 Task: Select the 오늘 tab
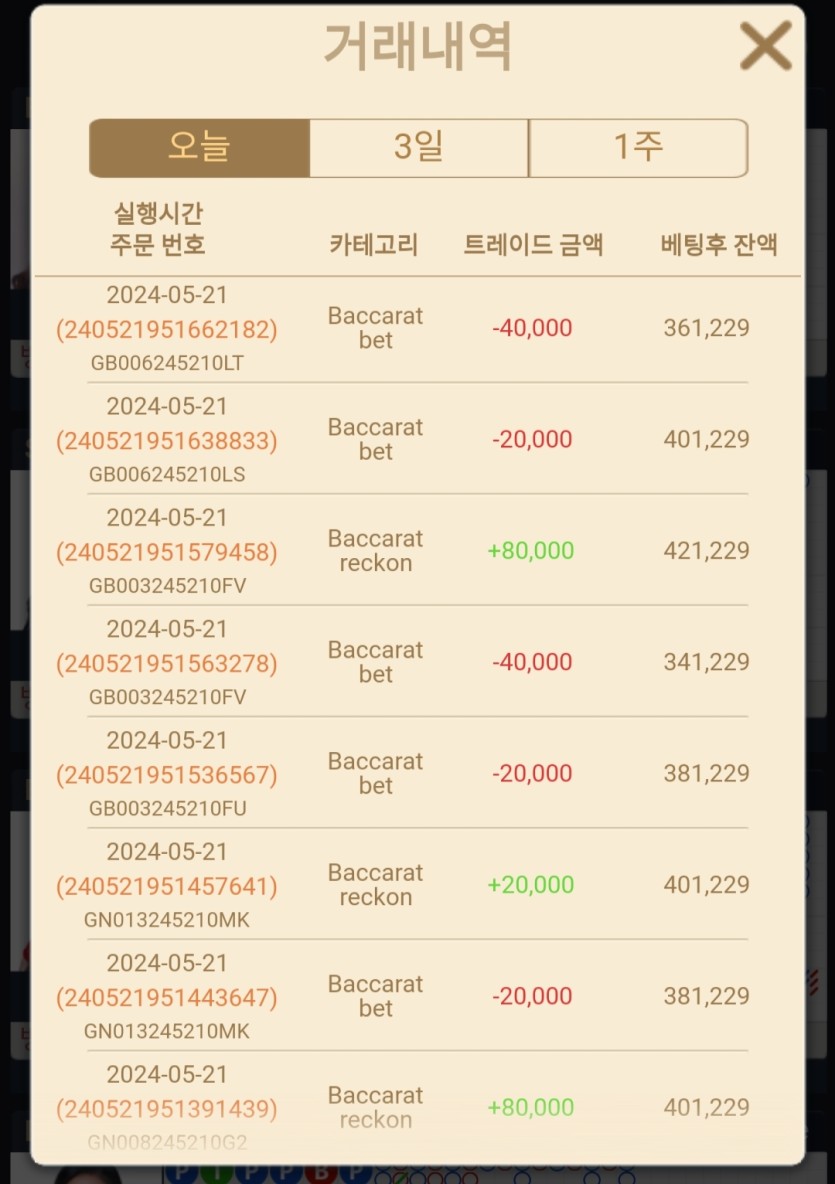click(199, 148)
